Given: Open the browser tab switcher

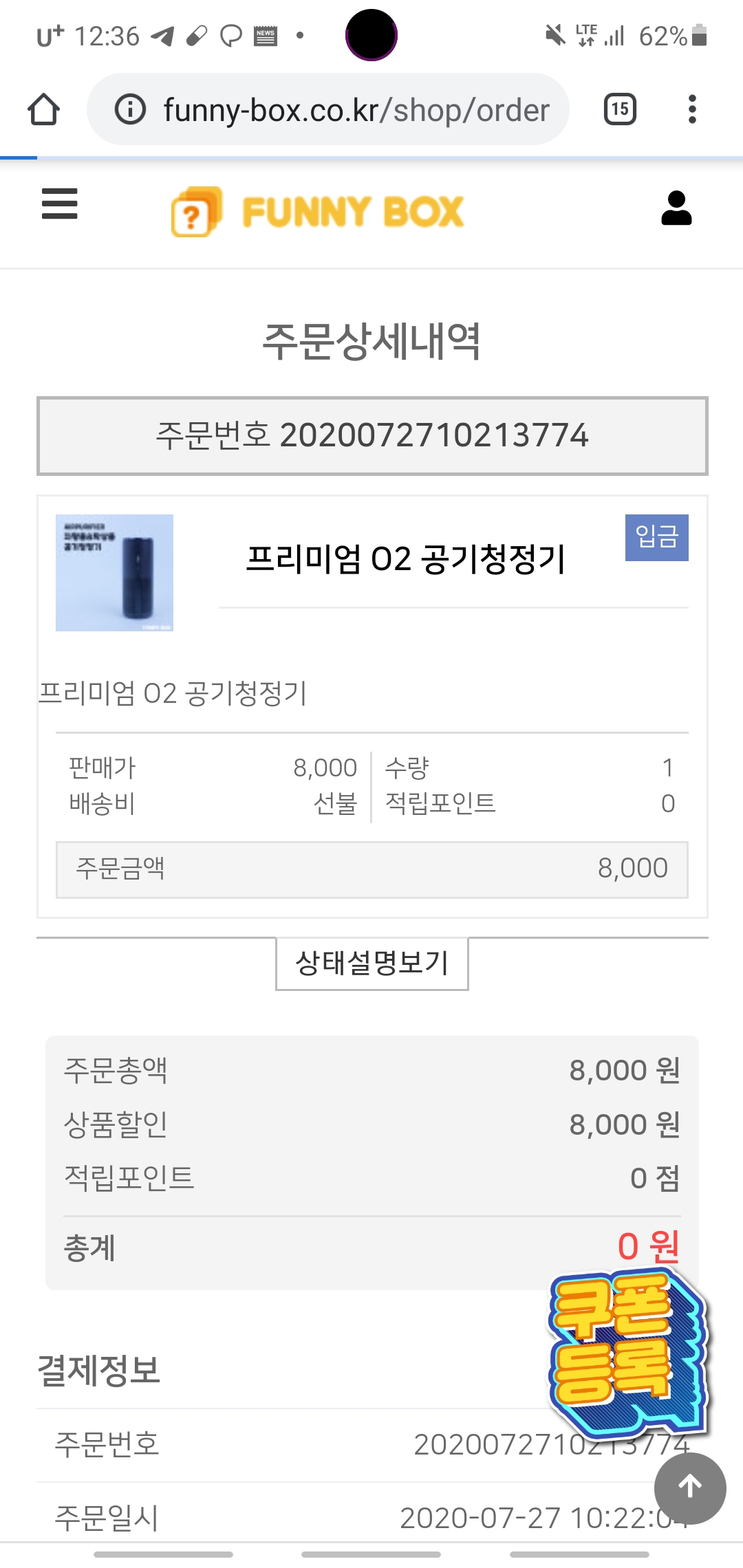Looking at the screenshot, I should point(620,109).
